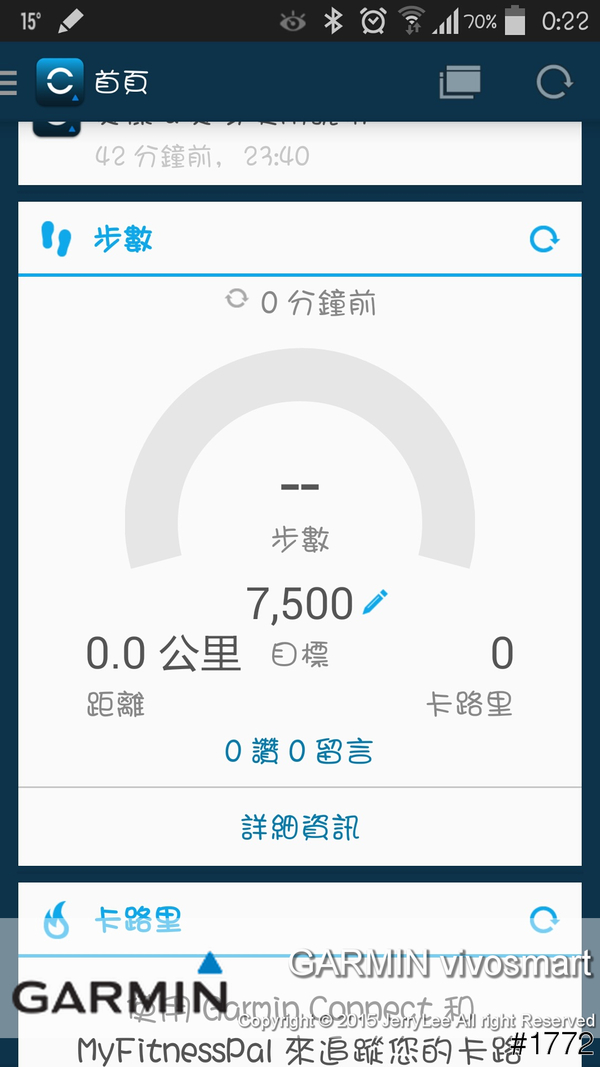This screenshot has width=600, height=1067.
Task: Open the devices icon in app bar
Action: (x=460, y=82)
